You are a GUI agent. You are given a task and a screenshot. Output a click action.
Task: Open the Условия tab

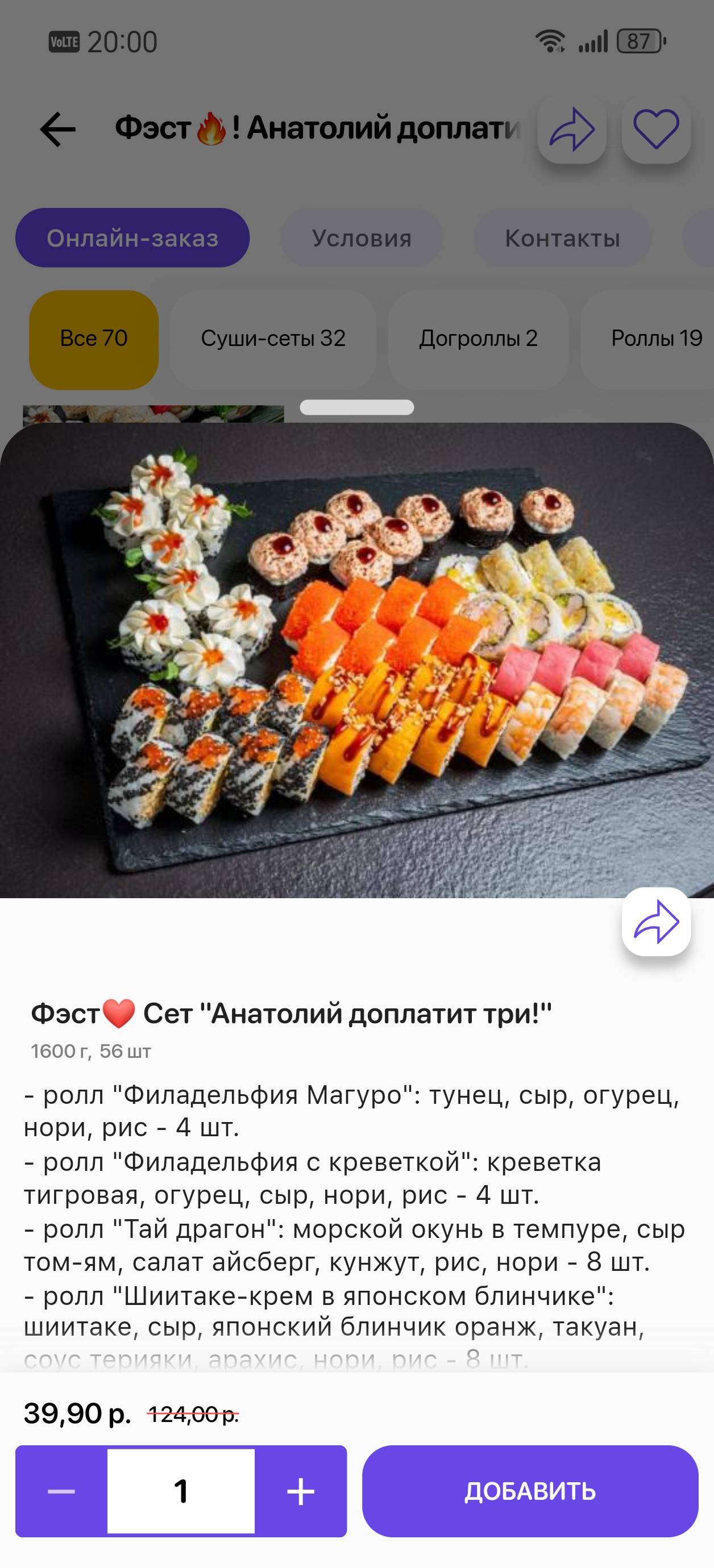(362, 238)
